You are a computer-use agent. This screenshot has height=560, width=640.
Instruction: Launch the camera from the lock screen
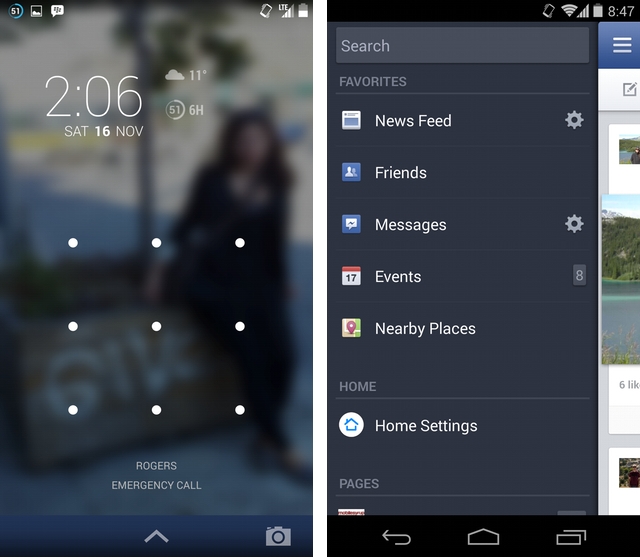(279, 536)
